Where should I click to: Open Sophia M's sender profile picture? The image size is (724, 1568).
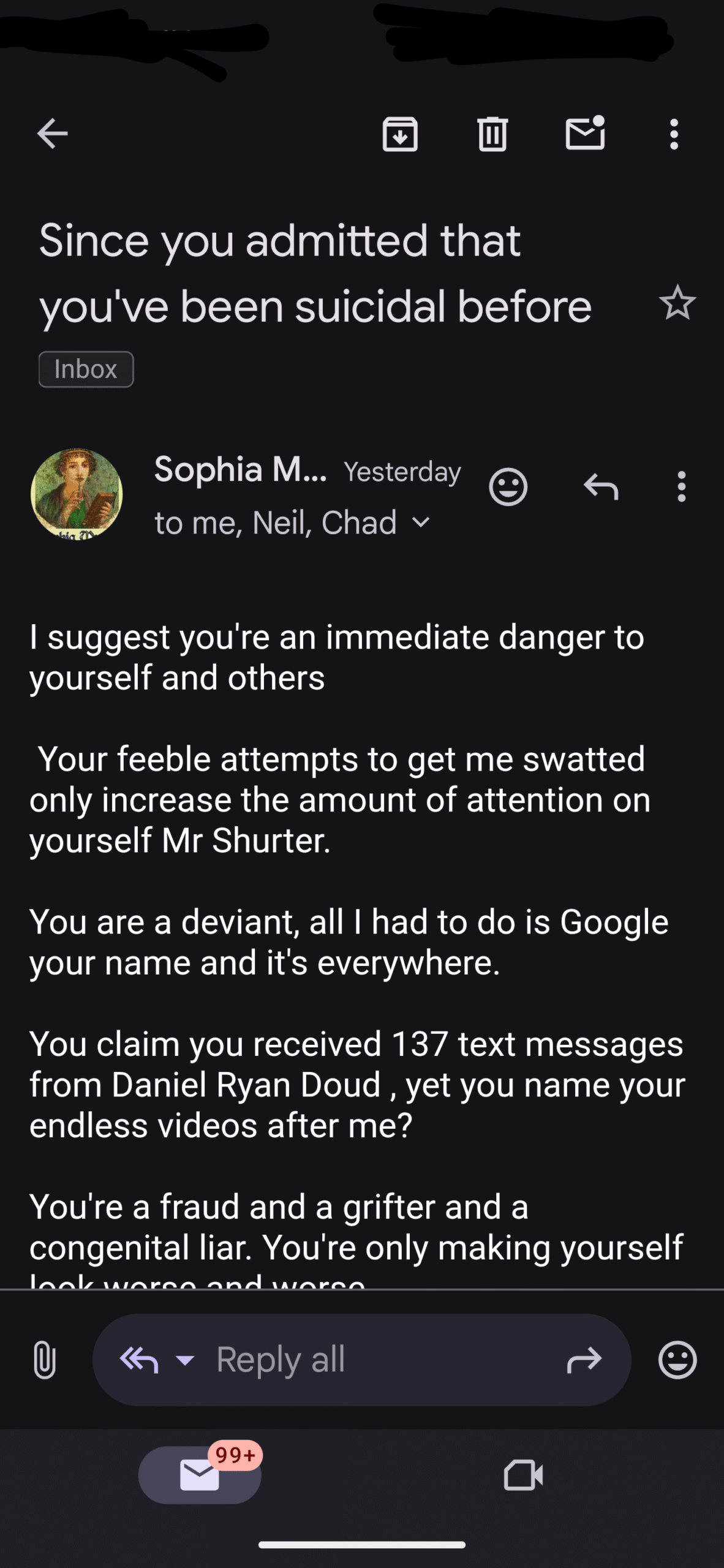77,494
